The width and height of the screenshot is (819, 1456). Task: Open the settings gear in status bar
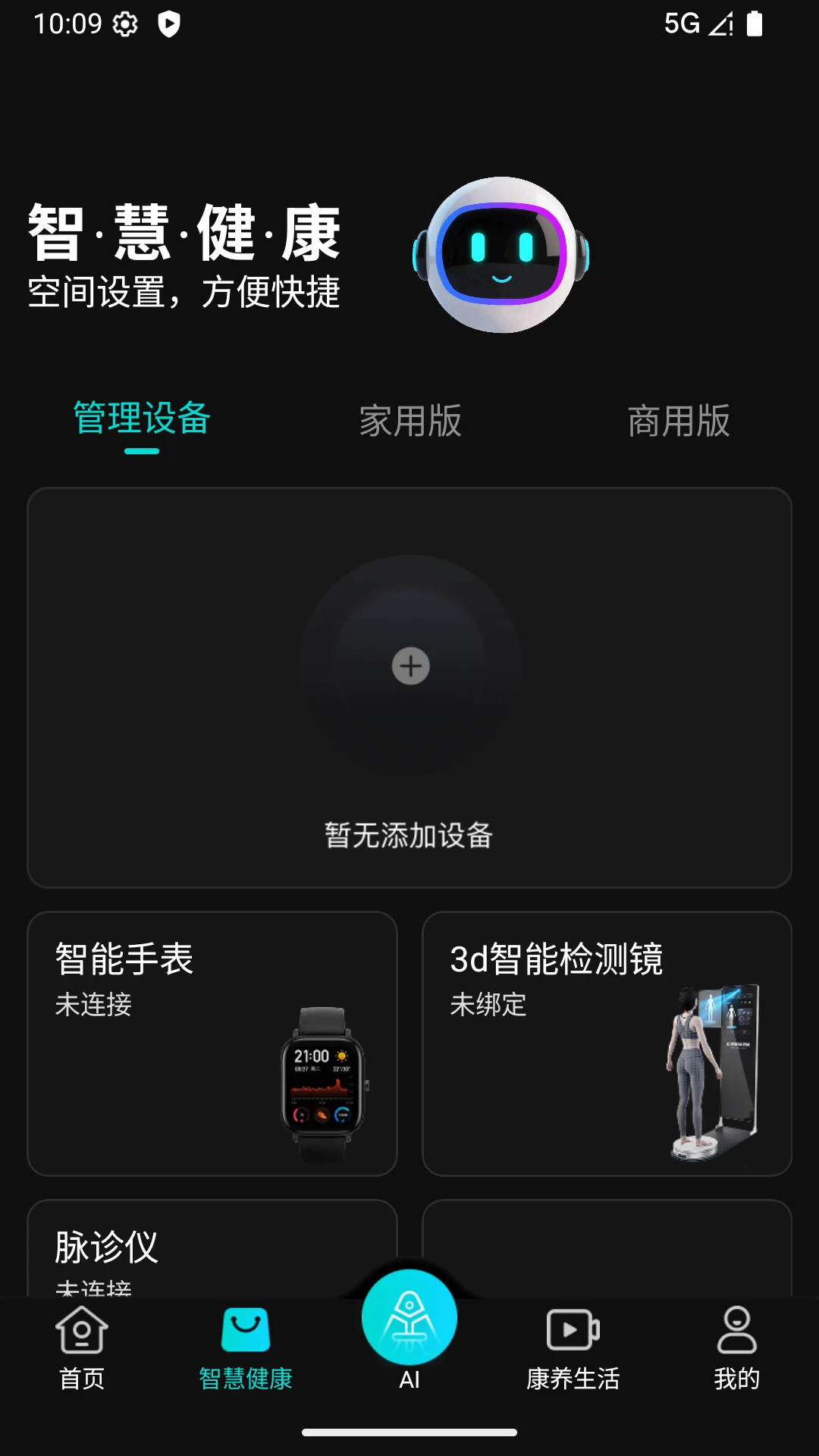(125, 24)
